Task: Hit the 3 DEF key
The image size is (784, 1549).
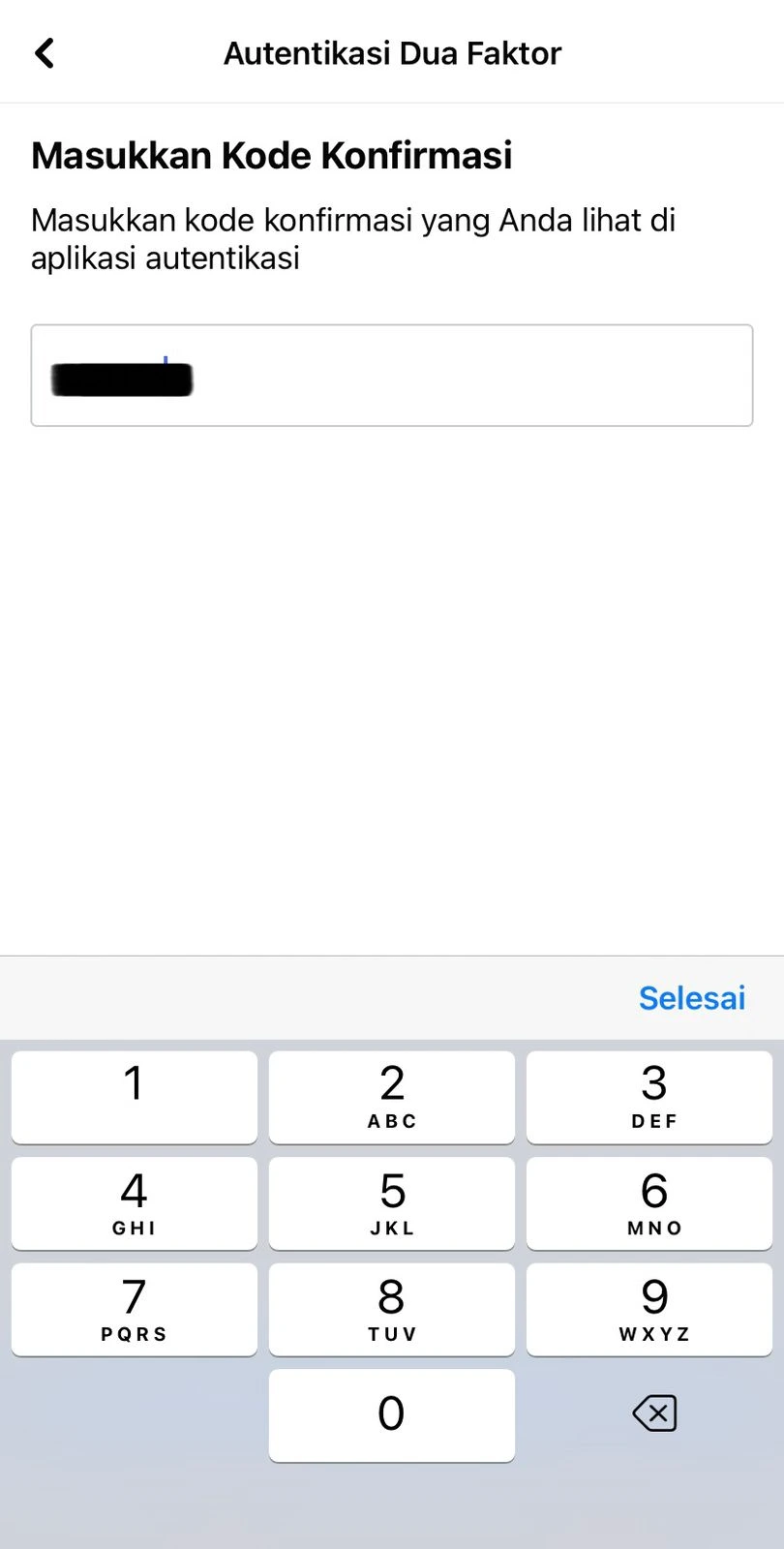Action: 649,1097
